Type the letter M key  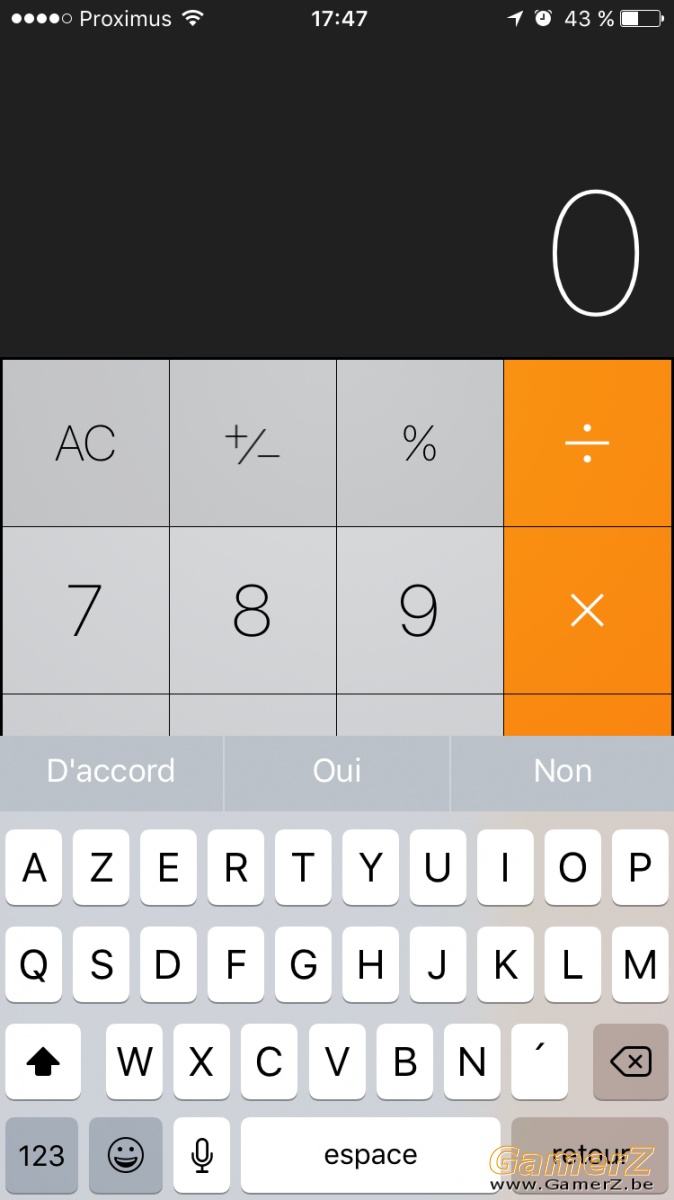(x=640, y=965)
